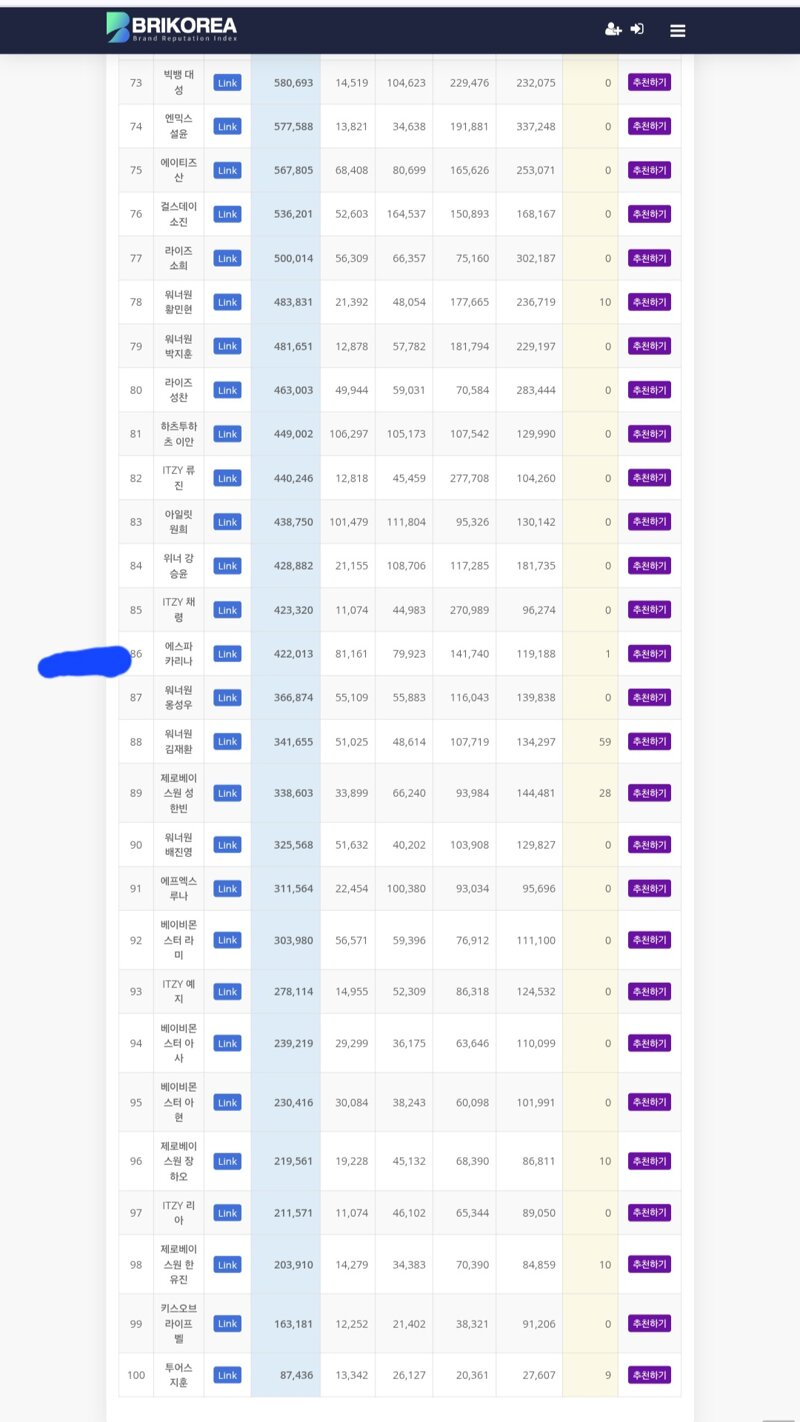Recommend 워너원 황민현 with 추천하기
The height and width of the screenshot is (1422, 800).
(x=649, y=302)
